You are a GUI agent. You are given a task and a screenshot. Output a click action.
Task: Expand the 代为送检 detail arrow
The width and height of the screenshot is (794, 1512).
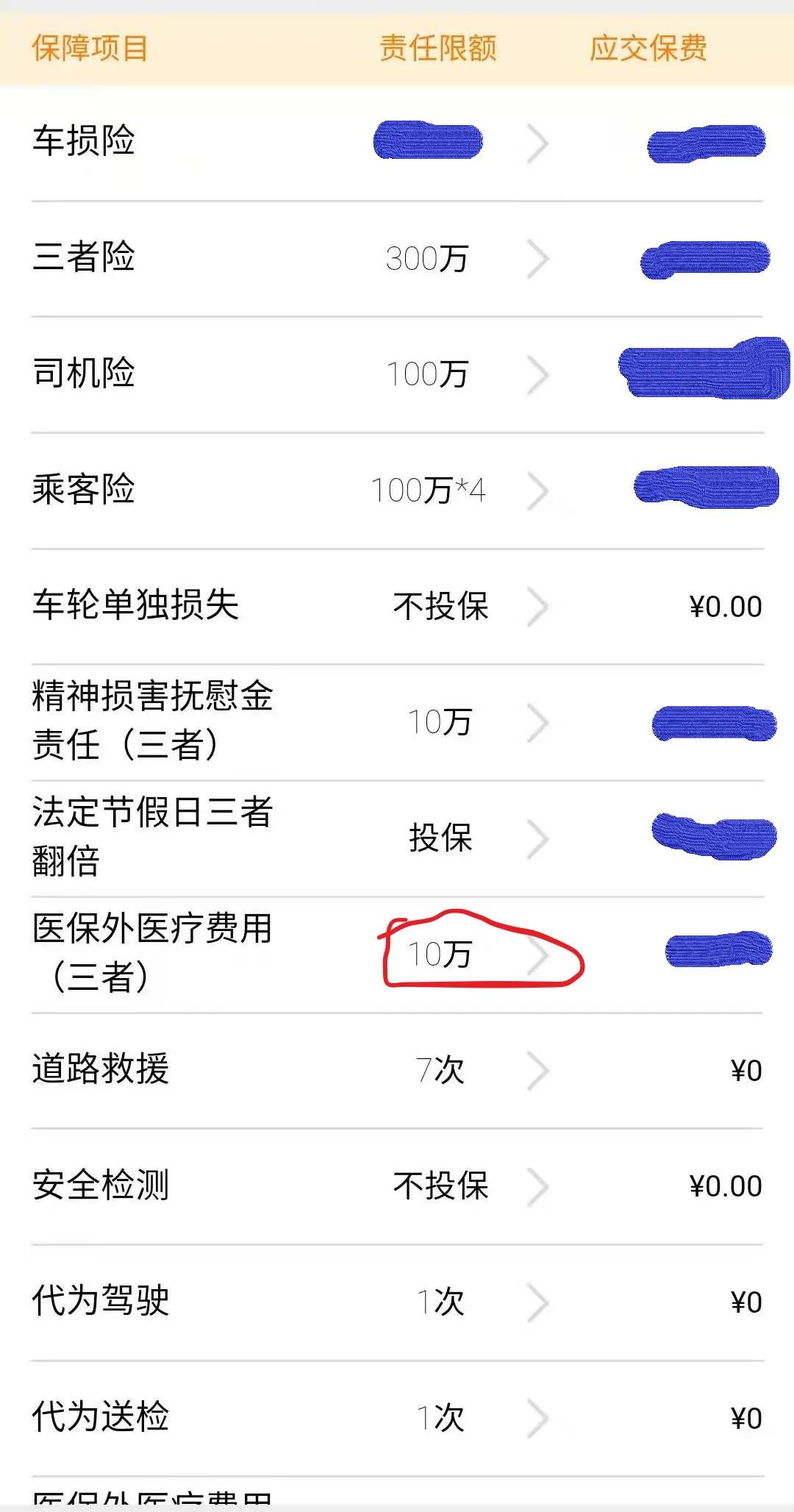coord(540,1417)
